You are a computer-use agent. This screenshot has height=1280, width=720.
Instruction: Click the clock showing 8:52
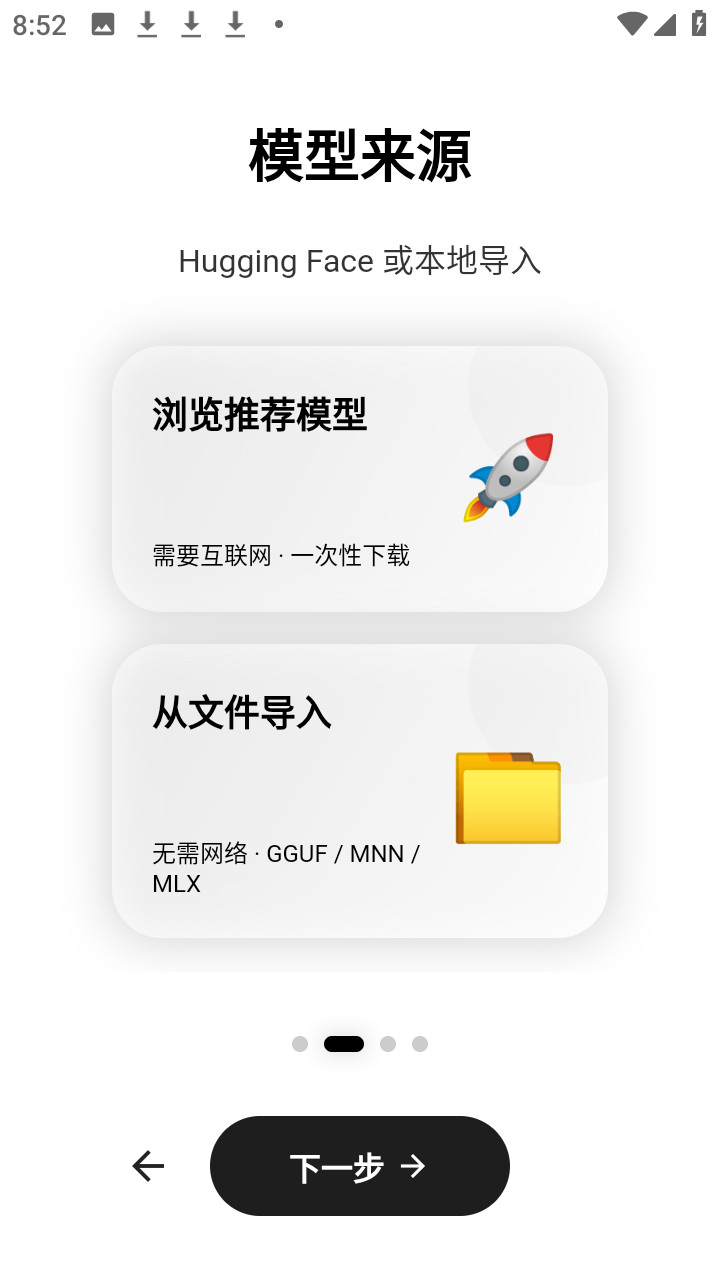pyautogui.click(x=39, y=24)
